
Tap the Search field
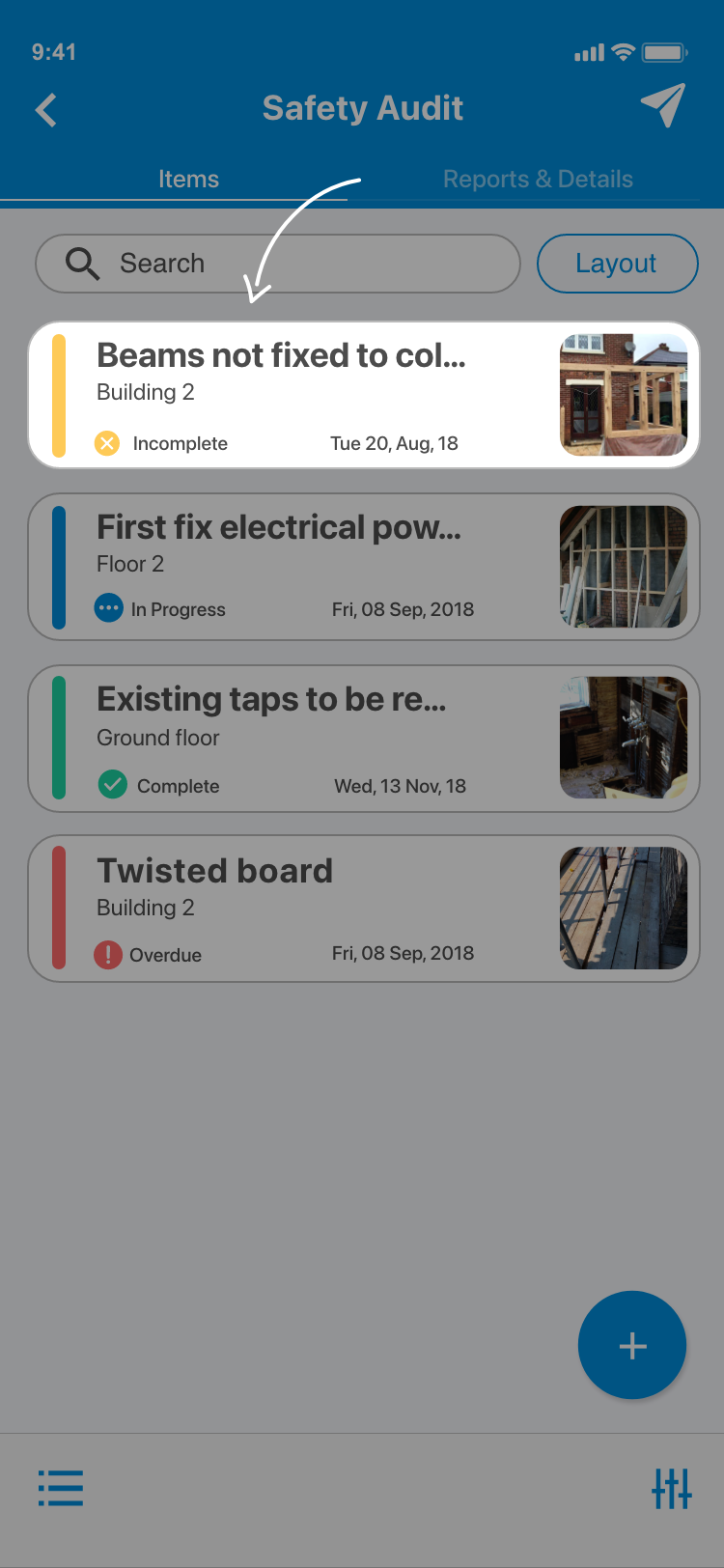[x=278, y=264]
